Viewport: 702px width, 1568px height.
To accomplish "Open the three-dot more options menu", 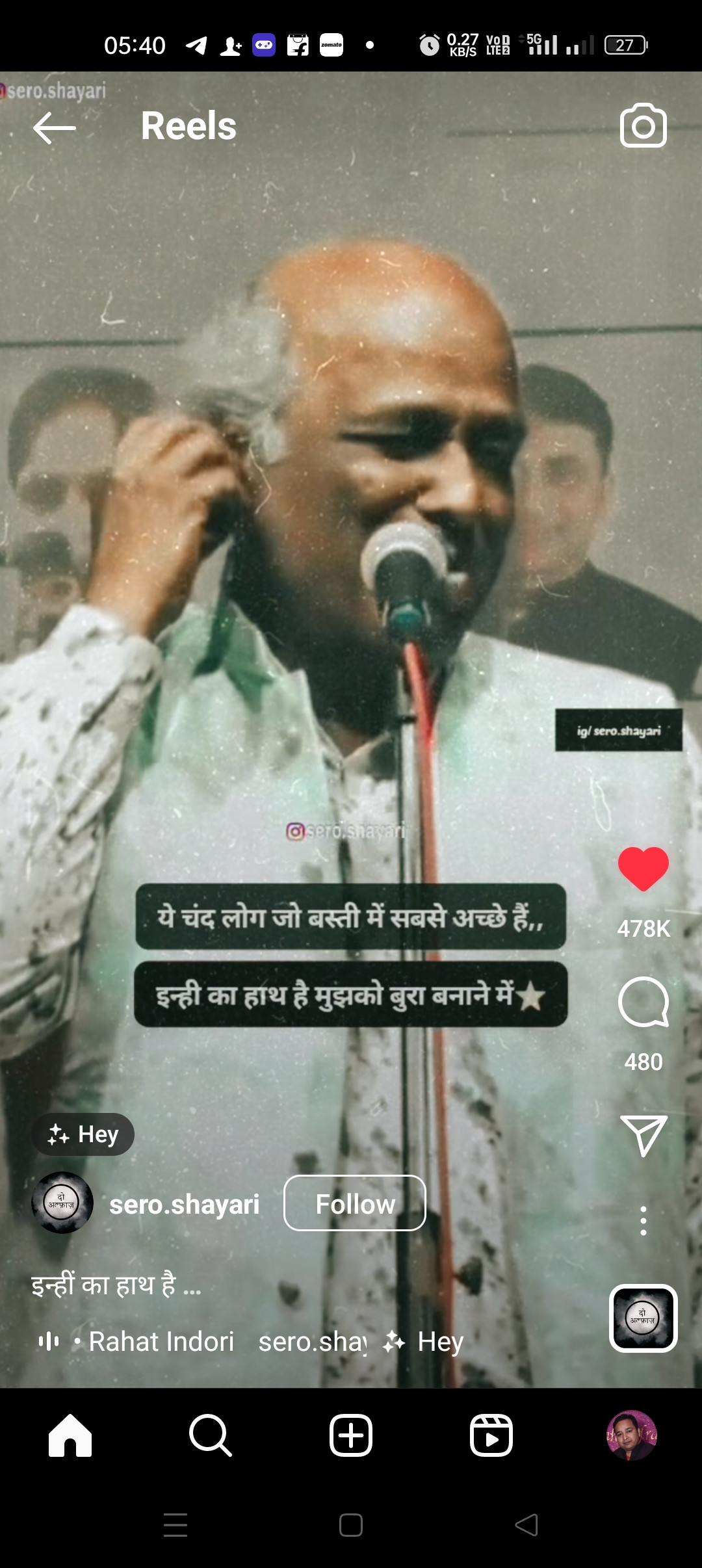I will coord(643,1220).
